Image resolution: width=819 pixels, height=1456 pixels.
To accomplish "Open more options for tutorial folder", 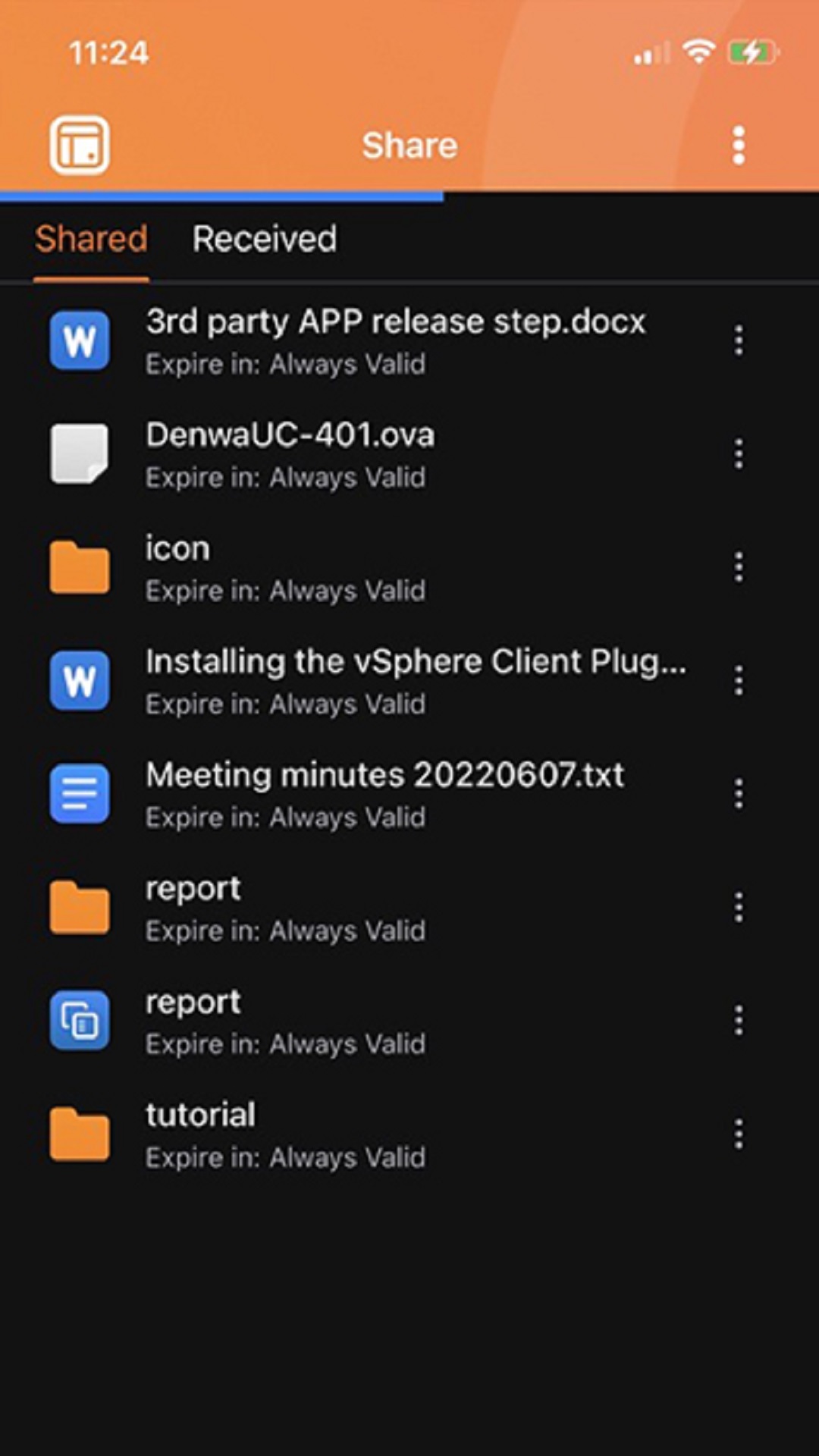I will pyautogui.click(x=738, y=1134).
